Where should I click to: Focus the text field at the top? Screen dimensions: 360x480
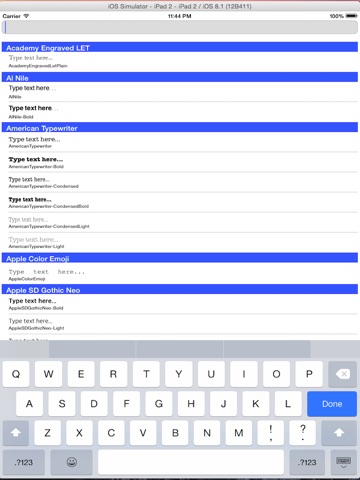[180, 27]
